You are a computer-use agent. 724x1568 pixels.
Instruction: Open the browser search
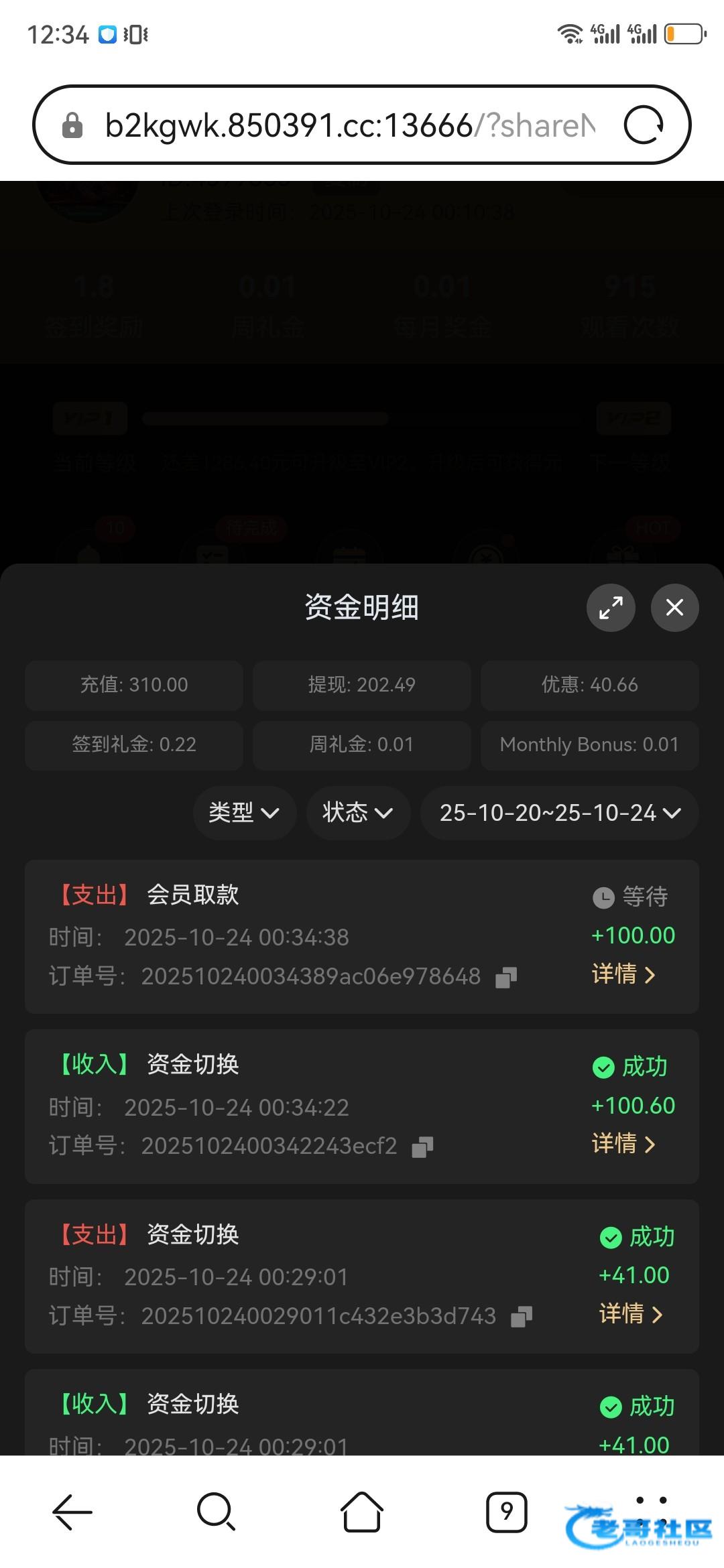[216, 1512]
